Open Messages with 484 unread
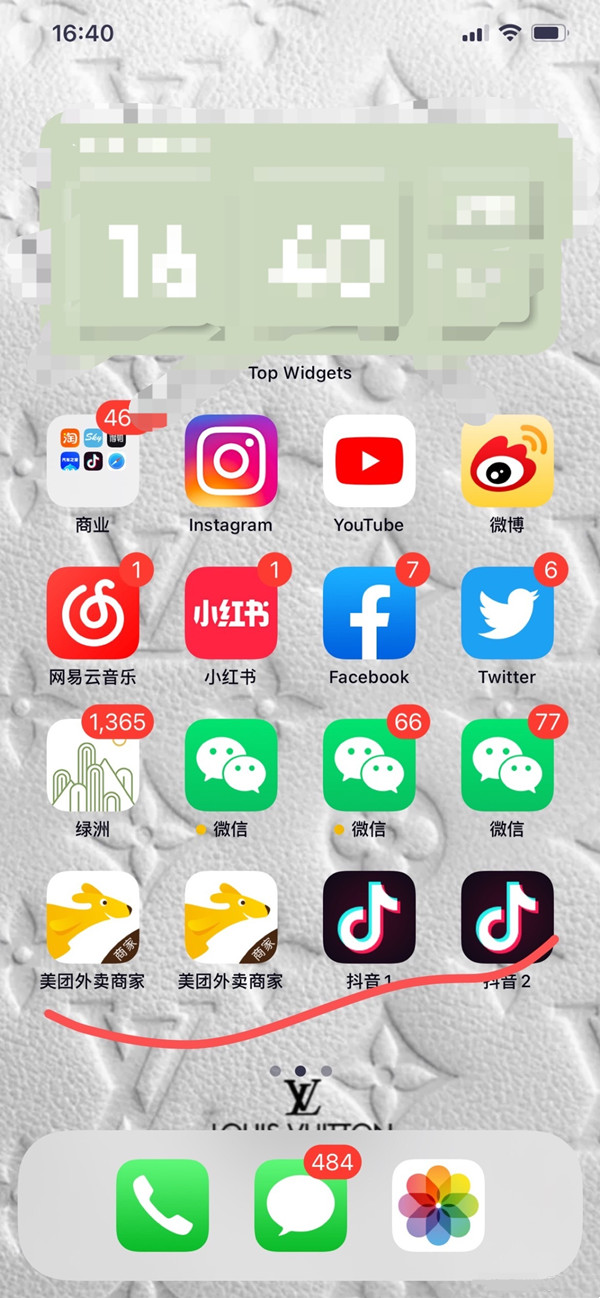This screenshot has height=1298, width=600. tap(300, 1205)
